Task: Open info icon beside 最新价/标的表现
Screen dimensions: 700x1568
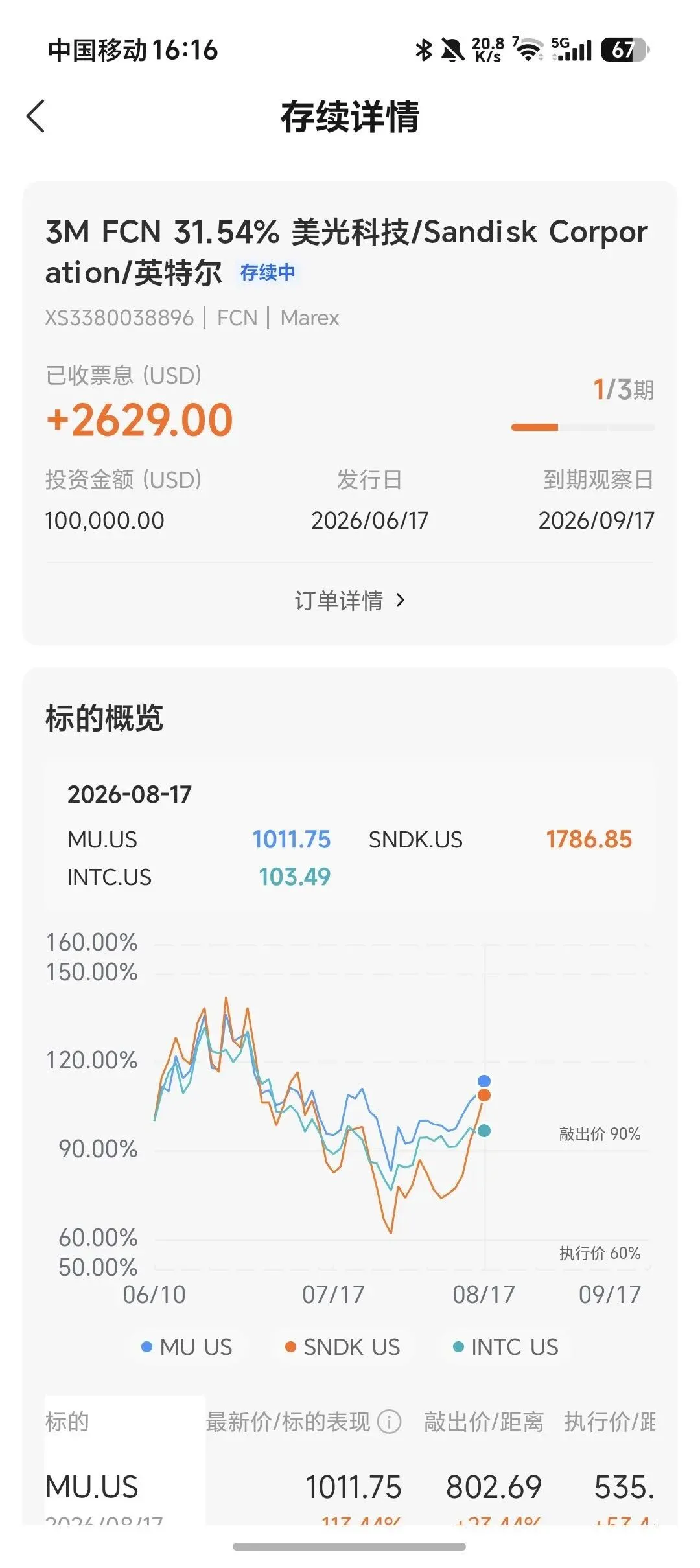Action: (390, 1422)
